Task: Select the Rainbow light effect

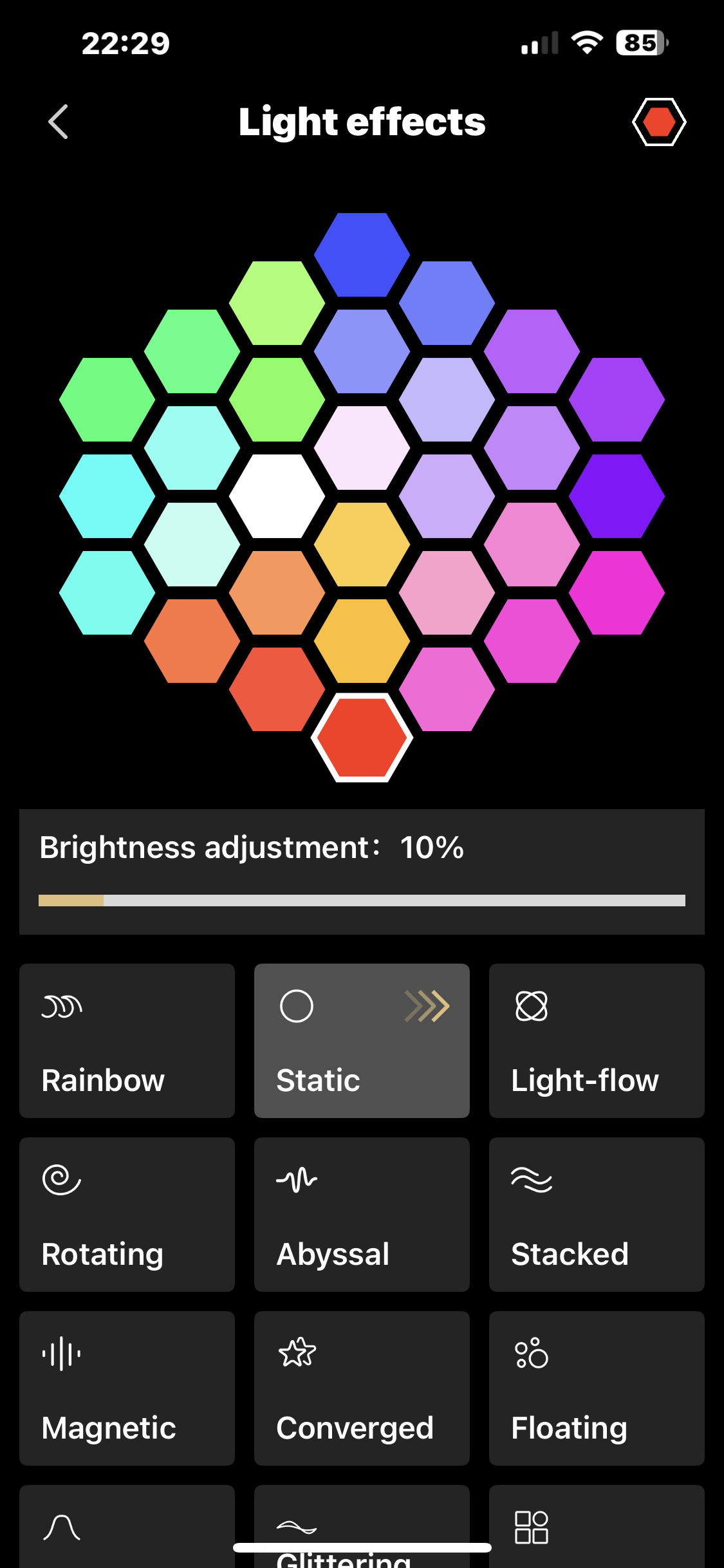Action: tap(127, 1040)
